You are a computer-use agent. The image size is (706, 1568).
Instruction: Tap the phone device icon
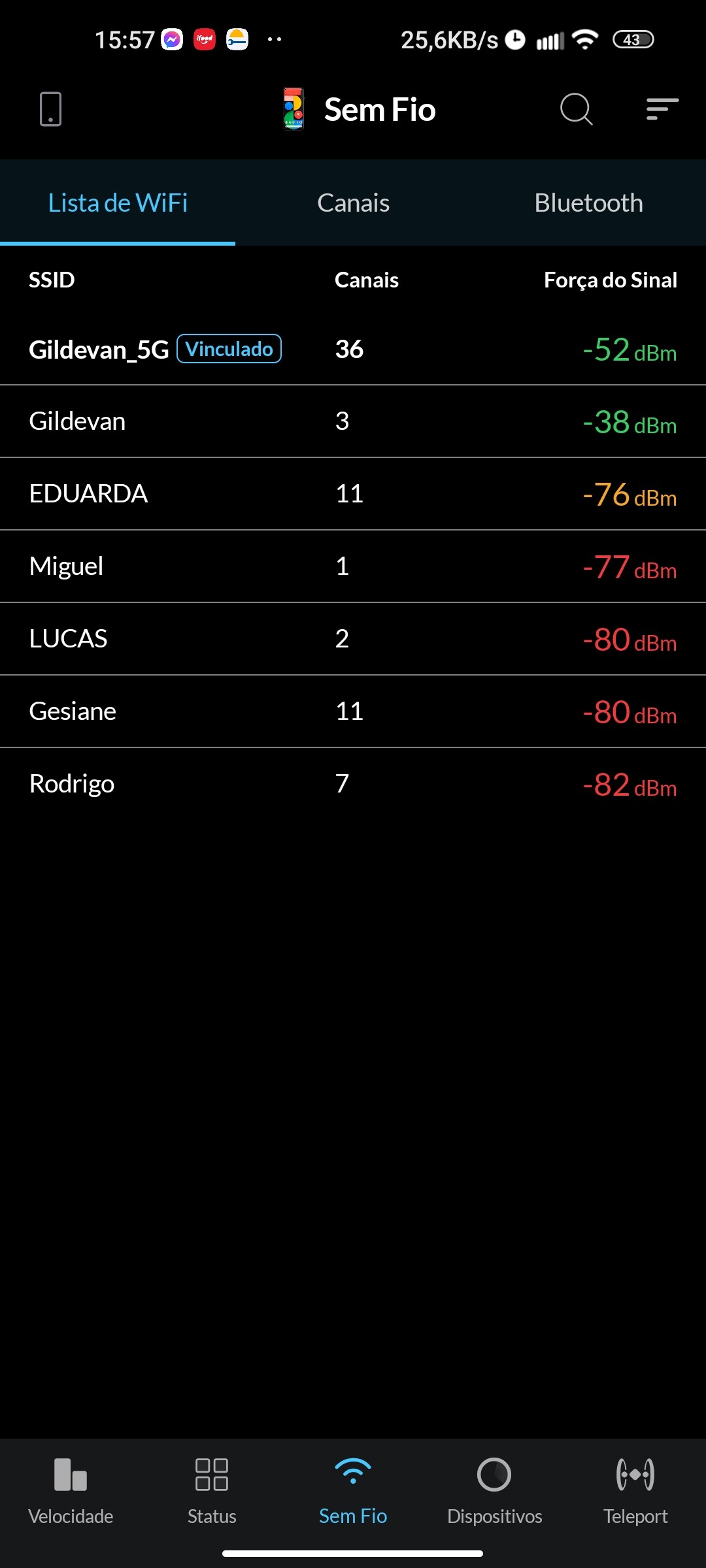pos(50,109)
